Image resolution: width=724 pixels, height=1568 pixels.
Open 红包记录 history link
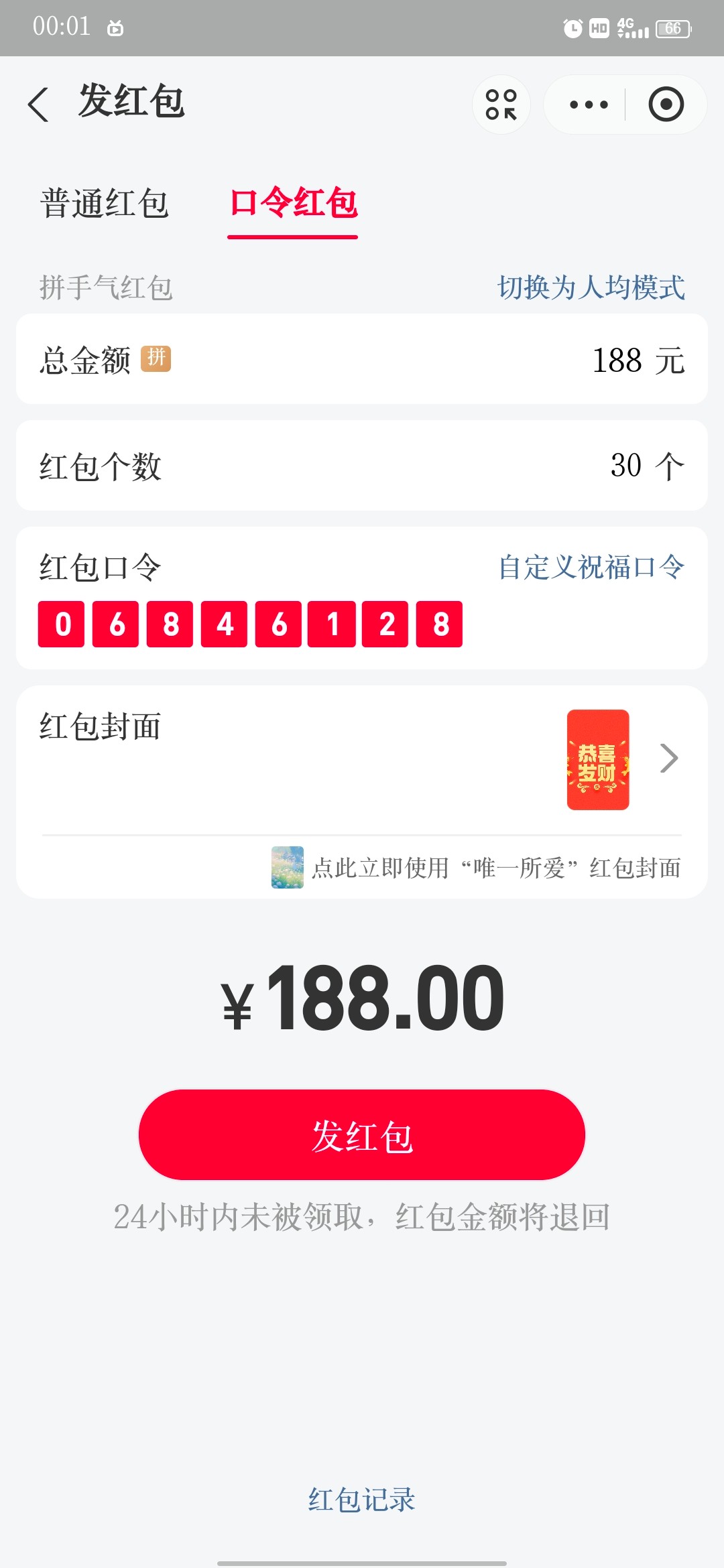(362, 1499)
